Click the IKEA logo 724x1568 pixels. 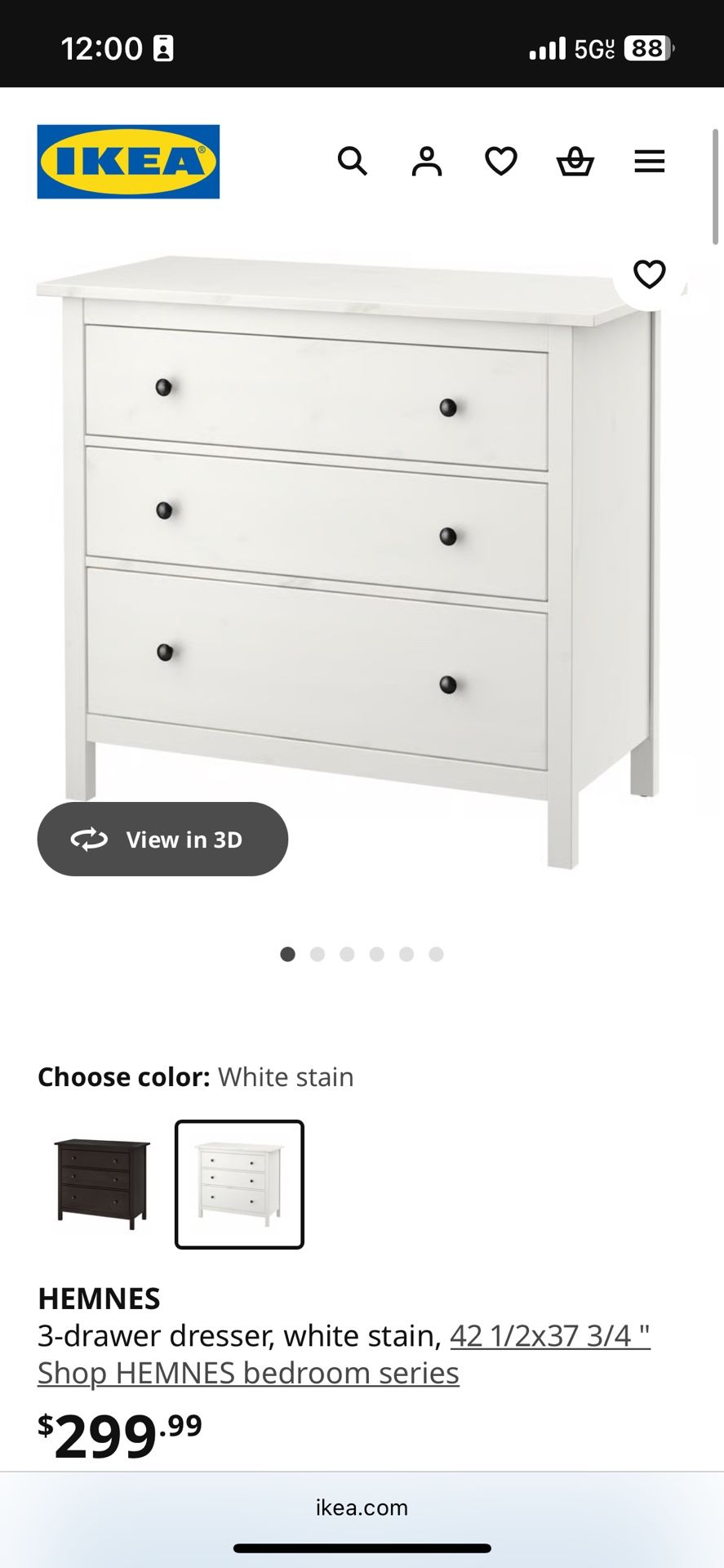coord(128,161)
